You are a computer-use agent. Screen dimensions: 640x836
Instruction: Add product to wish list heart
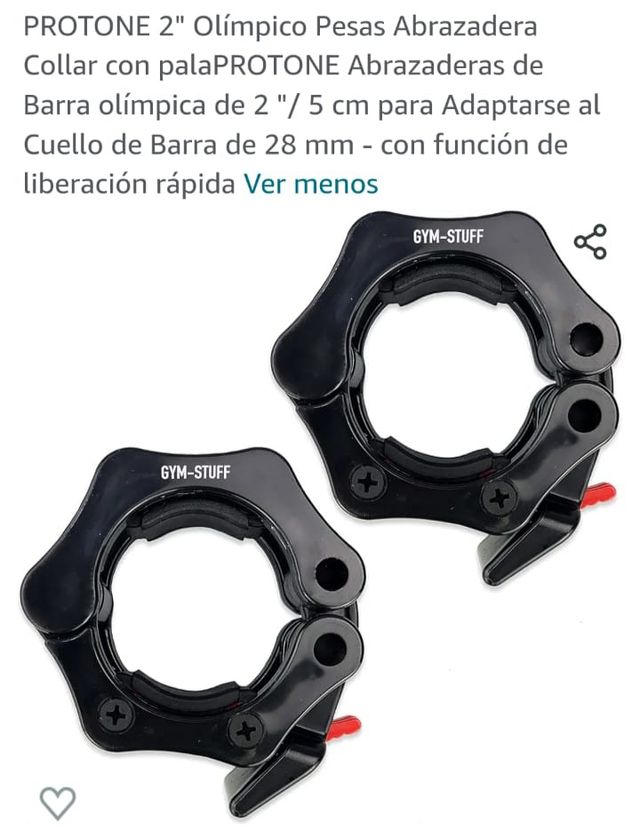tap(58, 800)
